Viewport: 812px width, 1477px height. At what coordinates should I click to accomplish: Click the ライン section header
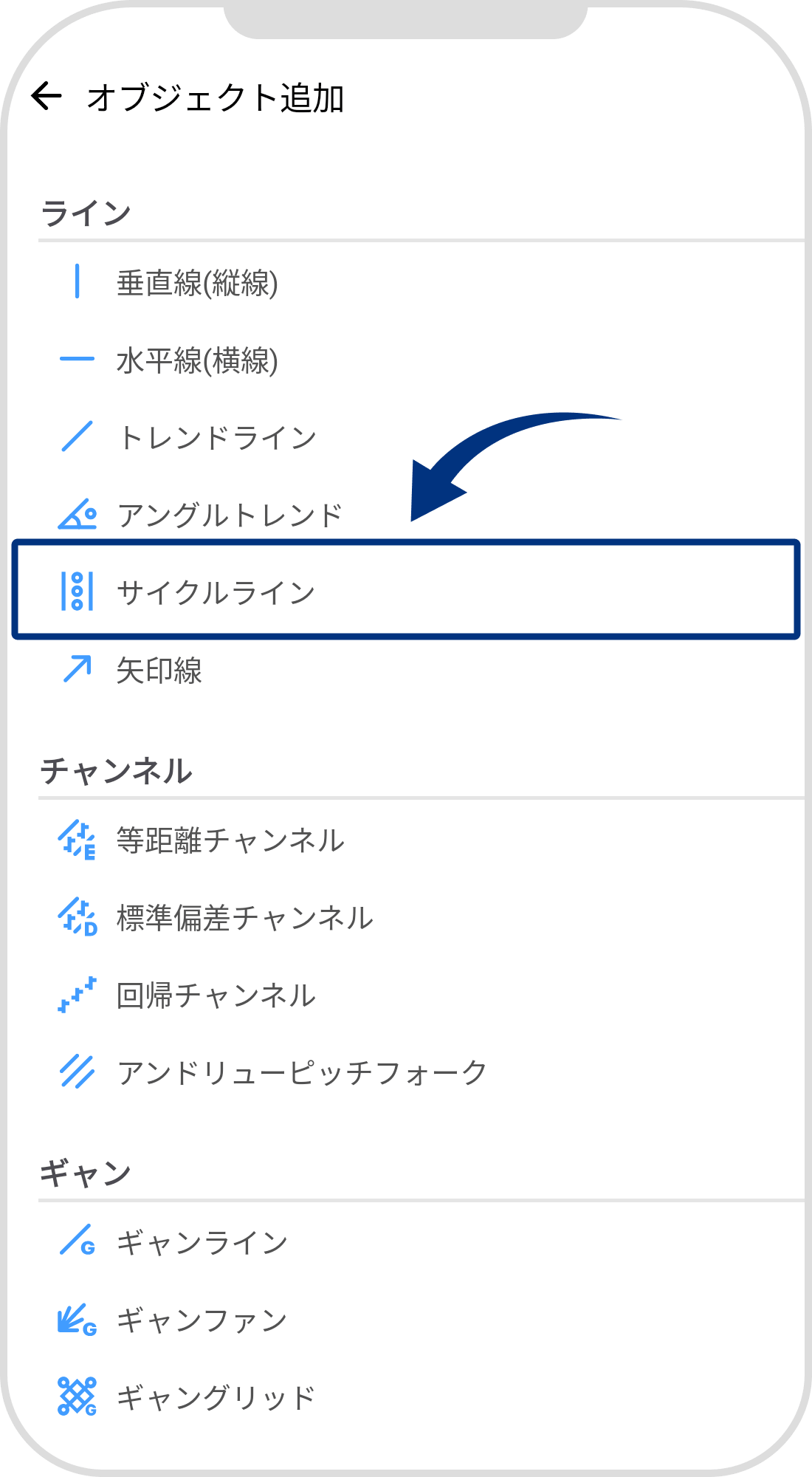coord(85,212)
